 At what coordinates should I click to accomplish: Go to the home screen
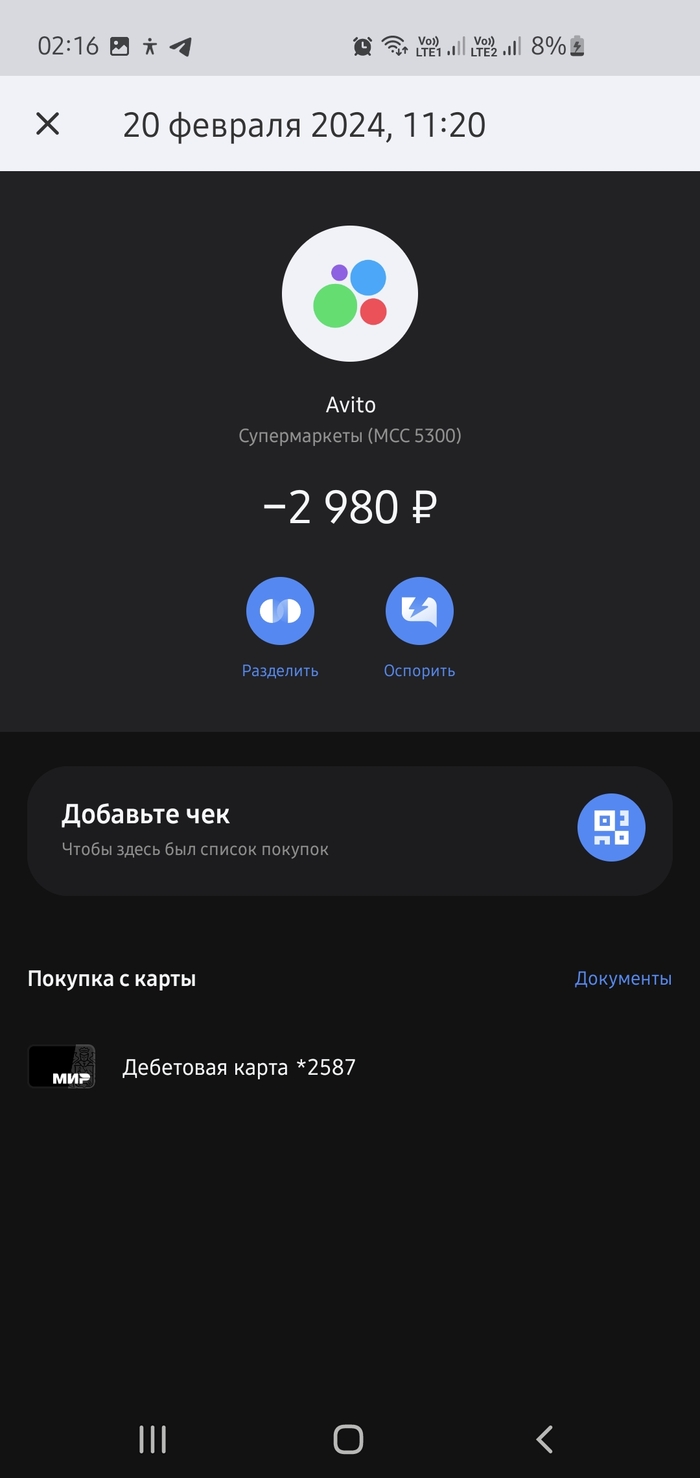coord(348,1439)
